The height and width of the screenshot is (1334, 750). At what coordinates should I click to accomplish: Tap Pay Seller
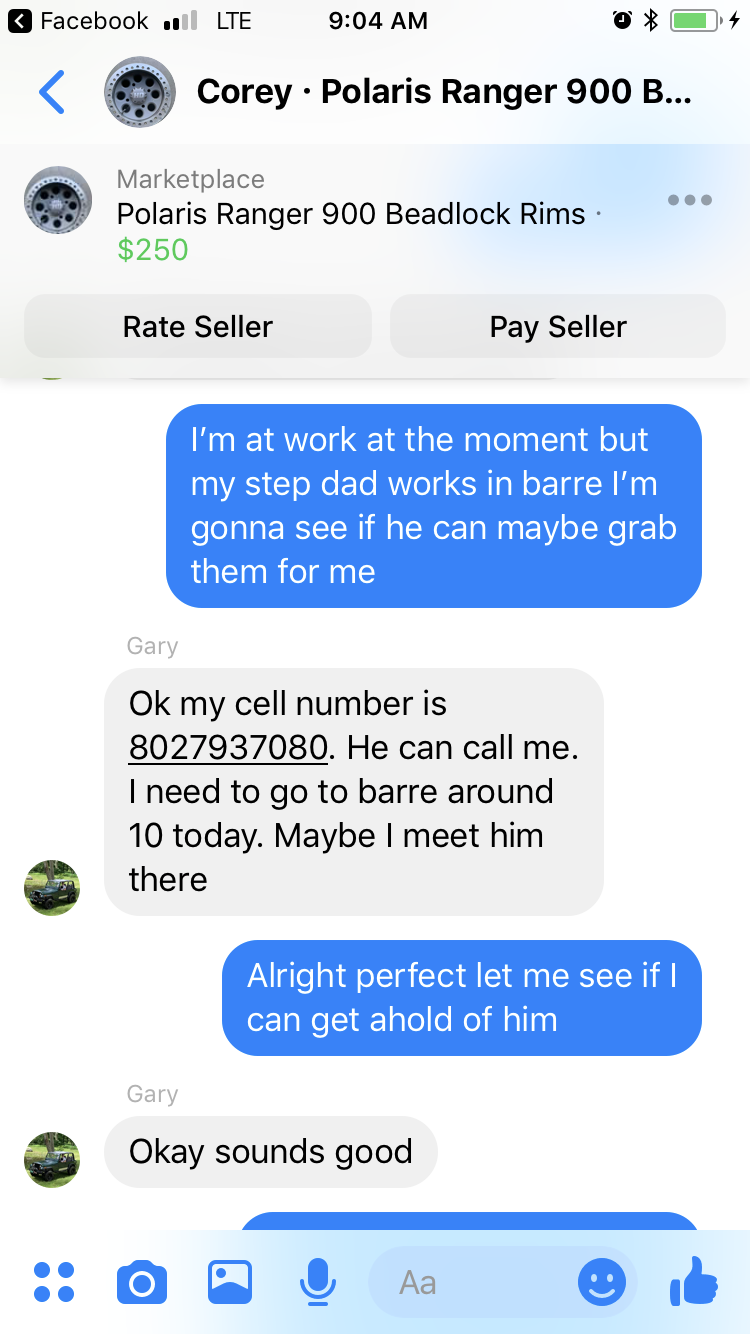(558, 327)
